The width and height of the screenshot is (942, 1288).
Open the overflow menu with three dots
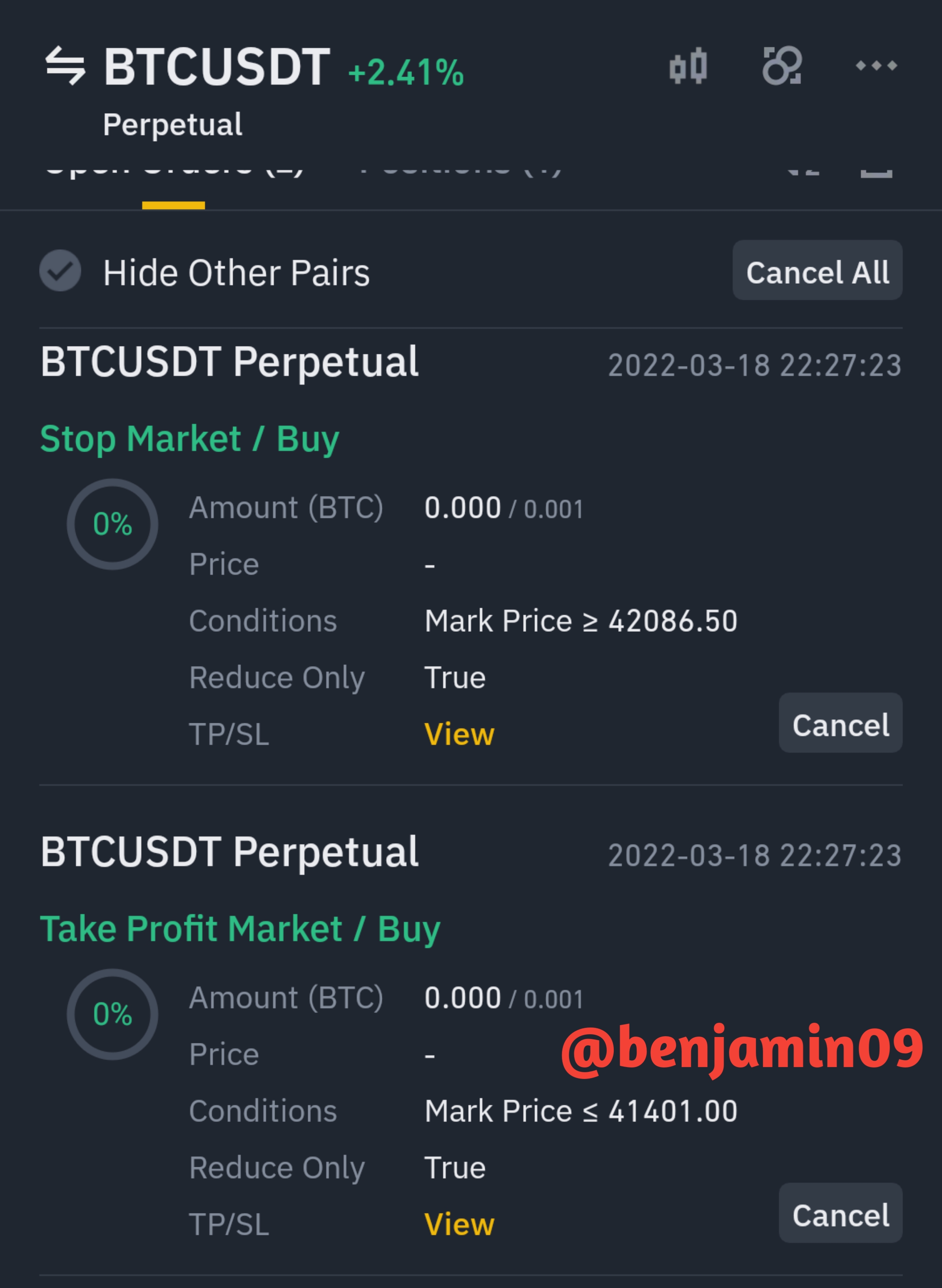[x=876, y=66]
